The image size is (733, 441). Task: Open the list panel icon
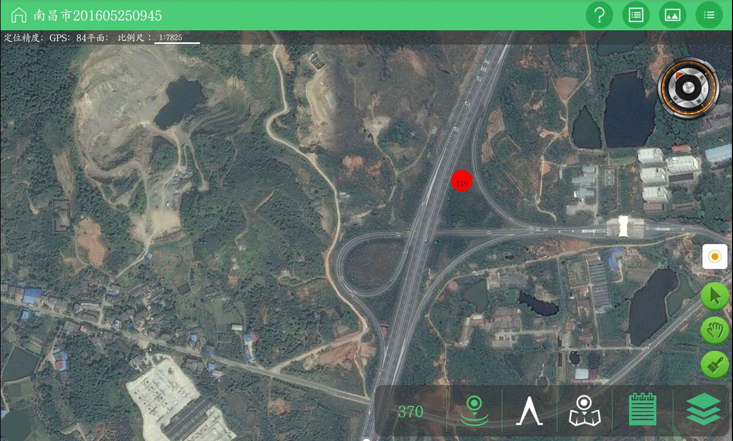pyautogui.click(x=634, y=15)
